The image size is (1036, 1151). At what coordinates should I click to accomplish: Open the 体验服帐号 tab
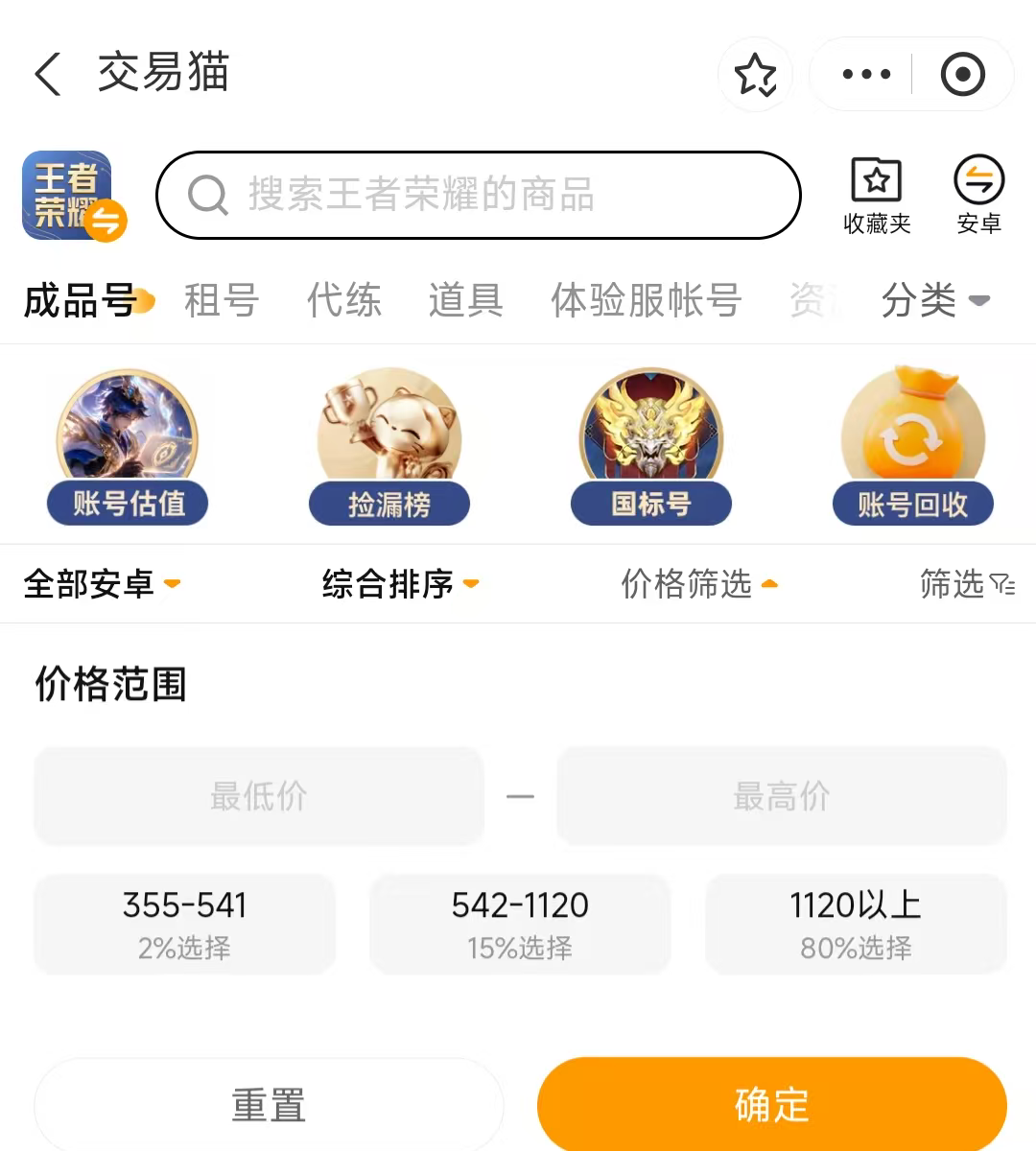tap(646, 300)
